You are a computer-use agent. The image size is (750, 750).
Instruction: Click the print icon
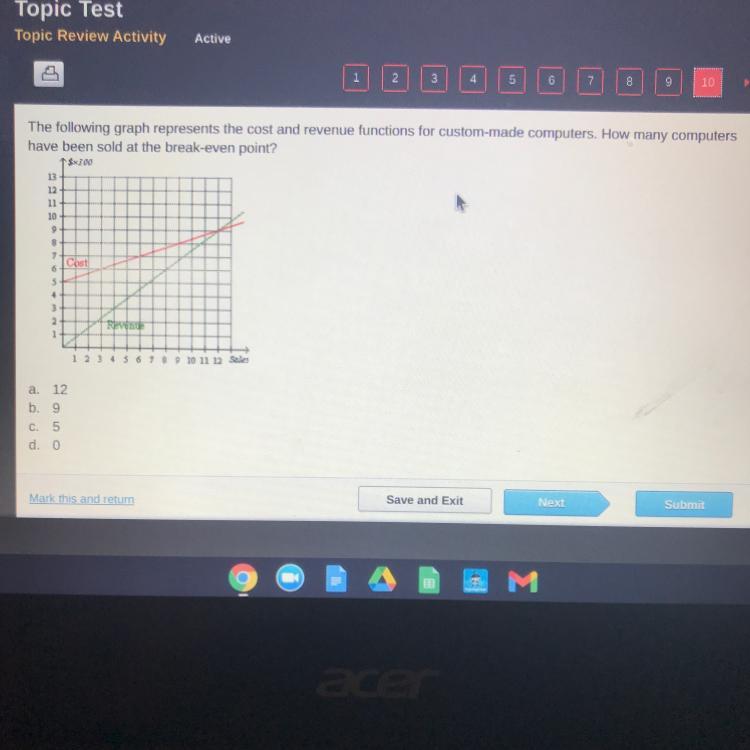click(x=49, y=74)
